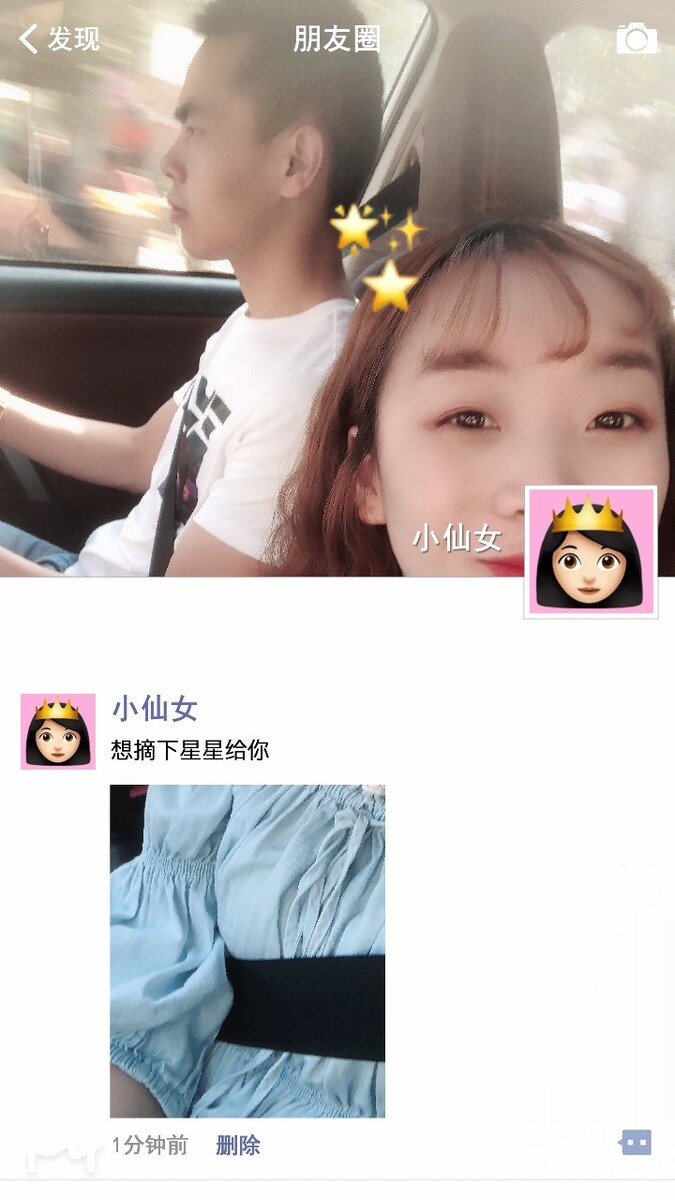Open the like and comment button
Screen dimensions: 675x1200
coord(635,1143)
